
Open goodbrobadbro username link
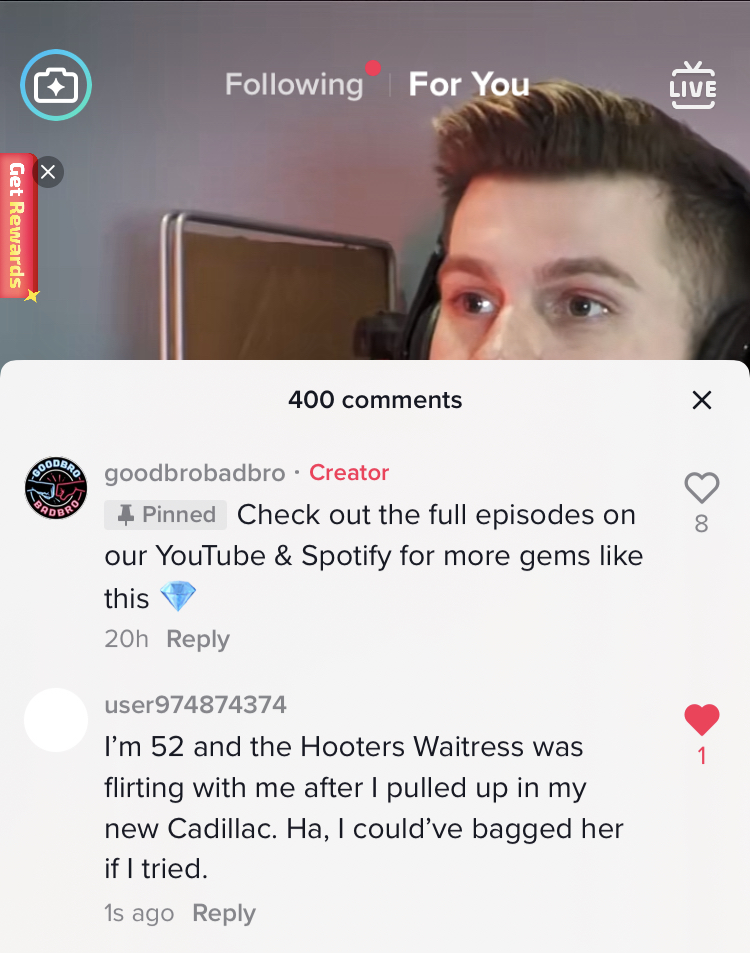tap(195, 473)
